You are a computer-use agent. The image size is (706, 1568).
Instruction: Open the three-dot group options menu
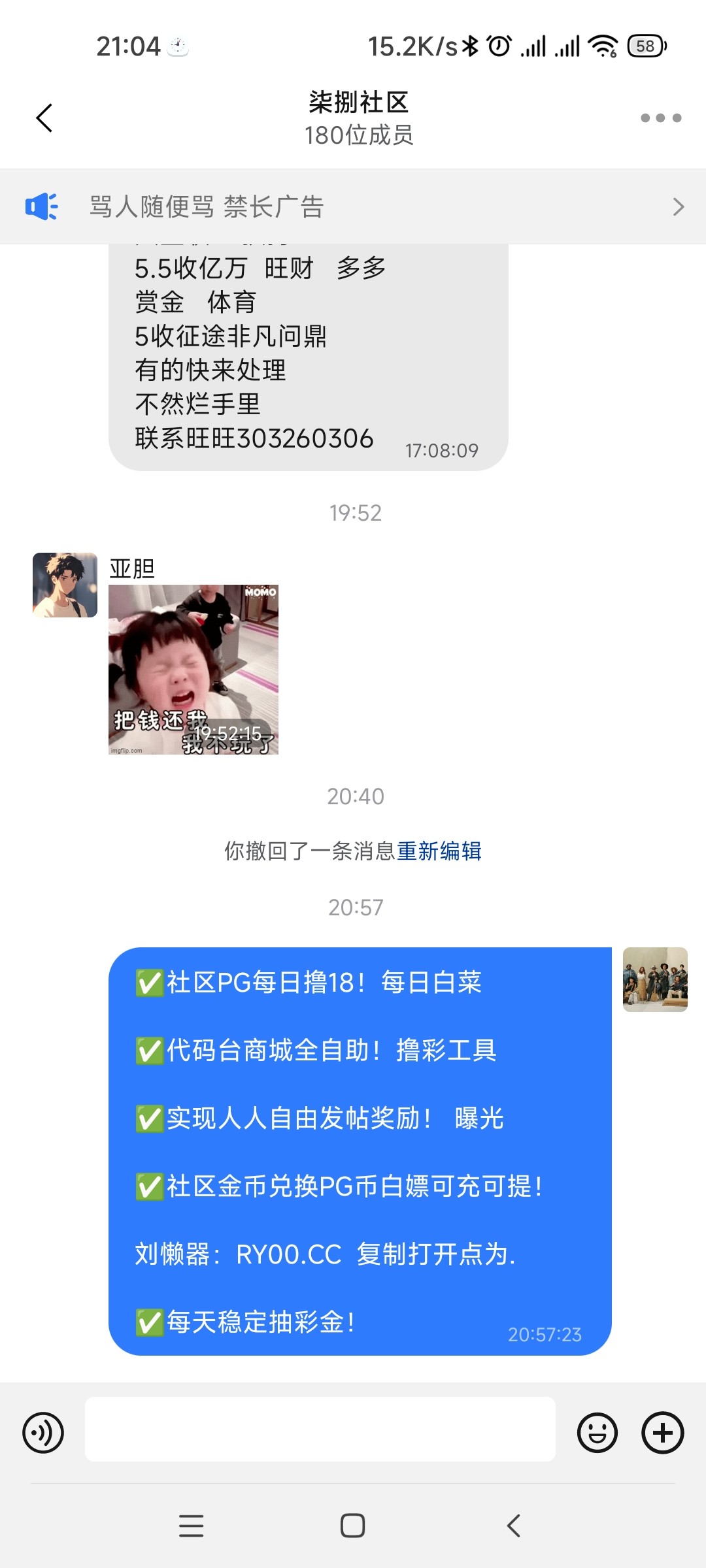point(660,118)
